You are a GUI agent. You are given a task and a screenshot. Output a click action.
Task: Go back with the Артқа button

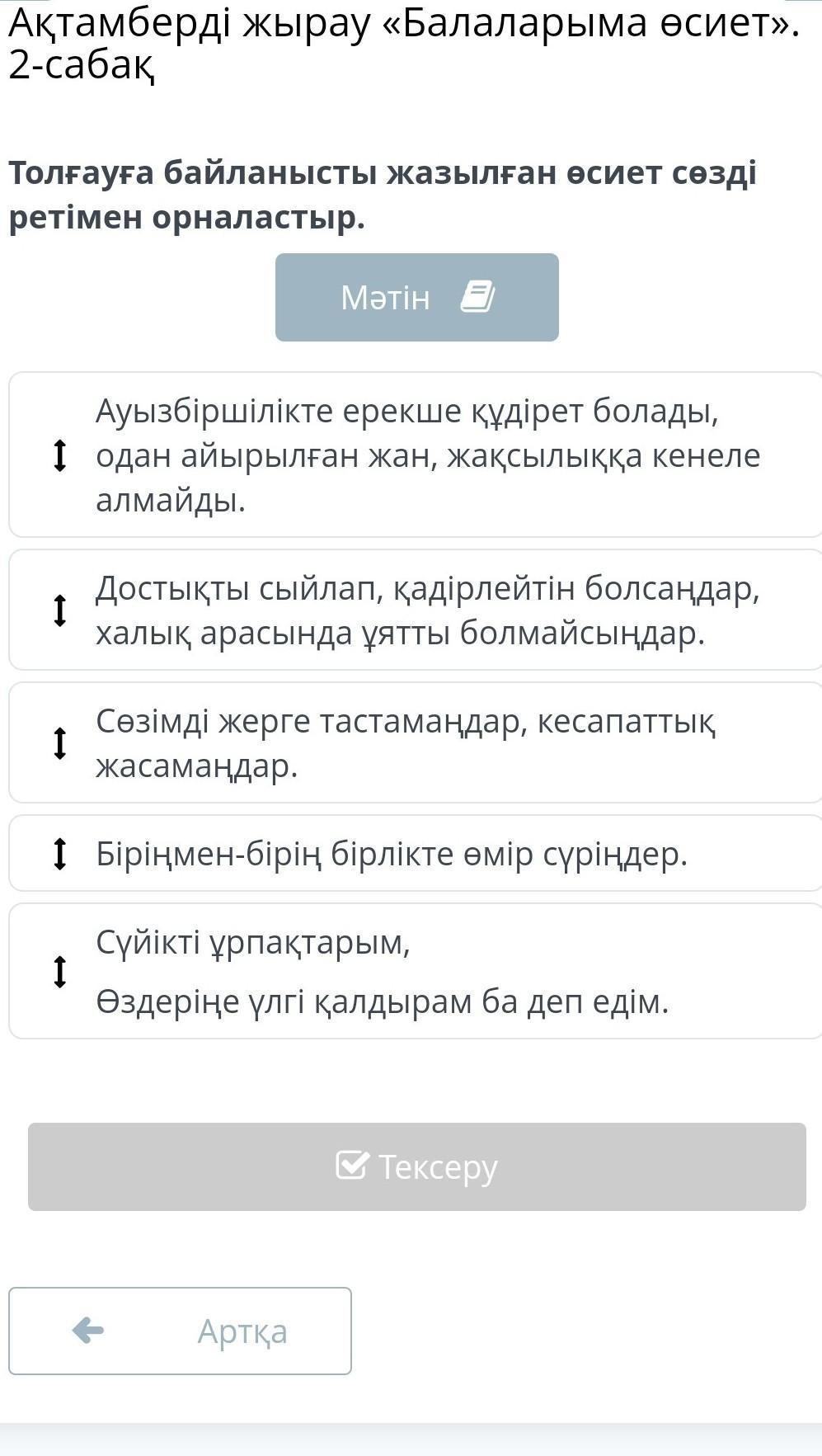click(x=180, y=1331)
